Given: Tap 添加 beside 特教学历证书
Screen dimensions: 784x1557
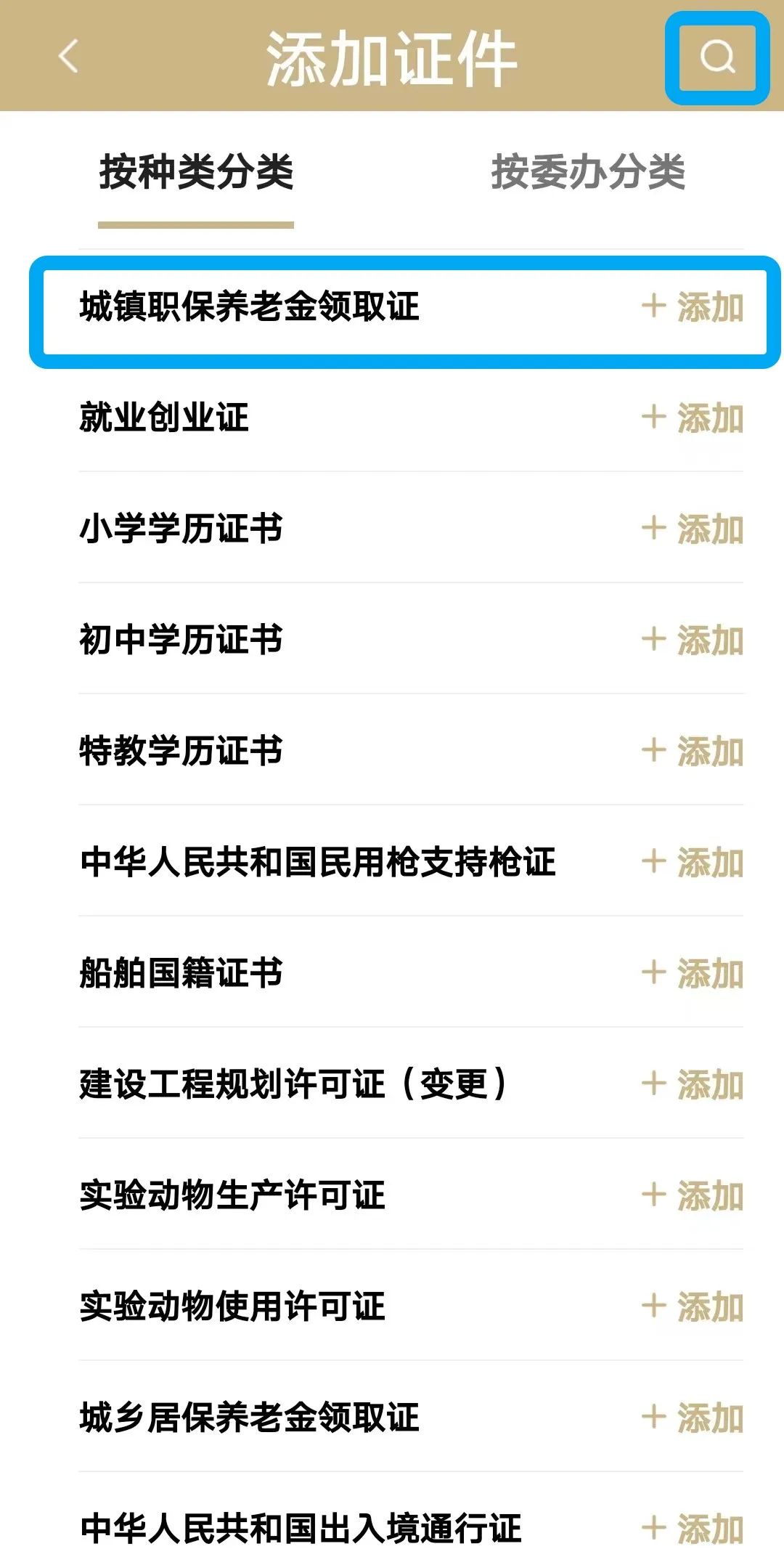Looking at the screenshot, I should pos(693,752).
